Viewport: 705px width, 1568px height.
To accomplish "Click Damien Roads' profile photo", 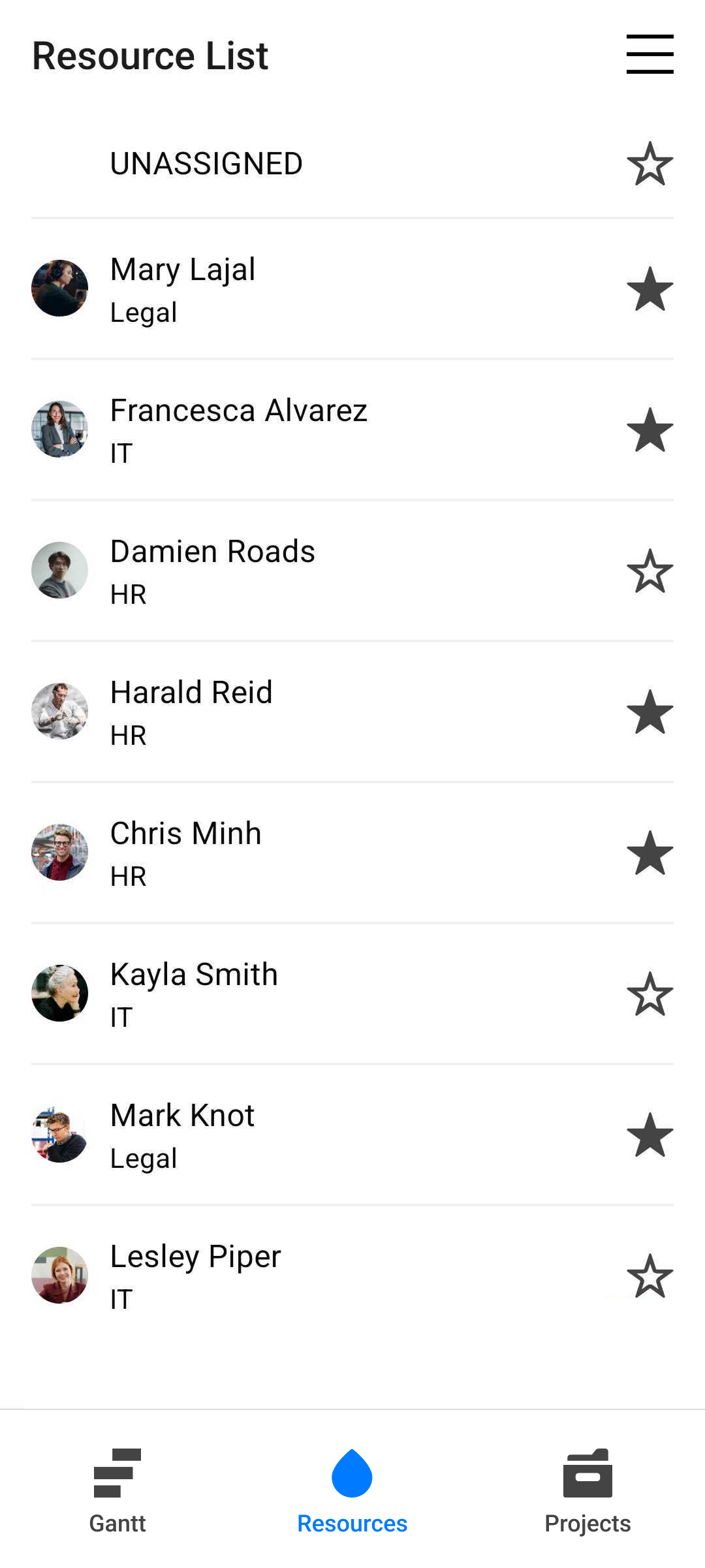I will pyautogui.click(x=59, y=570).
